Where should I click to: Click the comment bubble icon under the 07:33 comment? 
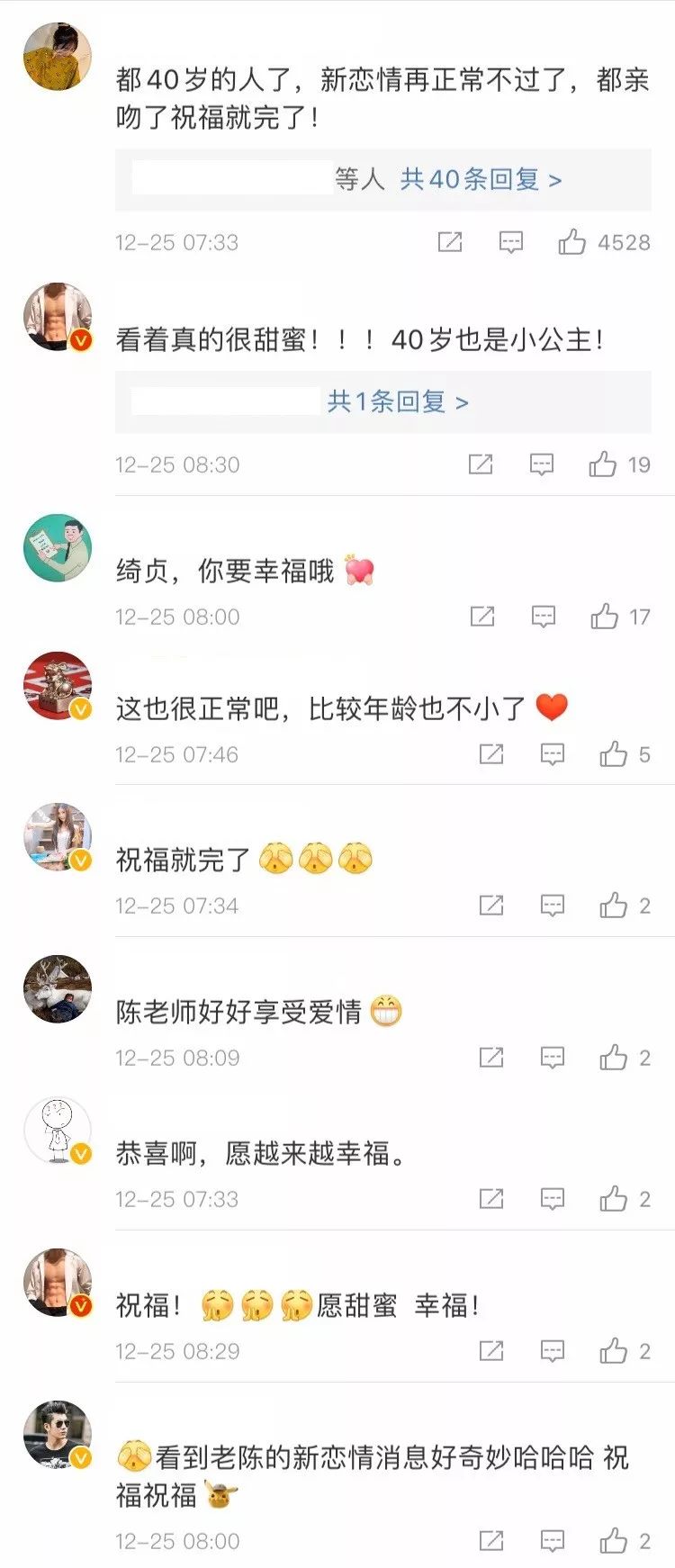[510, 242]
